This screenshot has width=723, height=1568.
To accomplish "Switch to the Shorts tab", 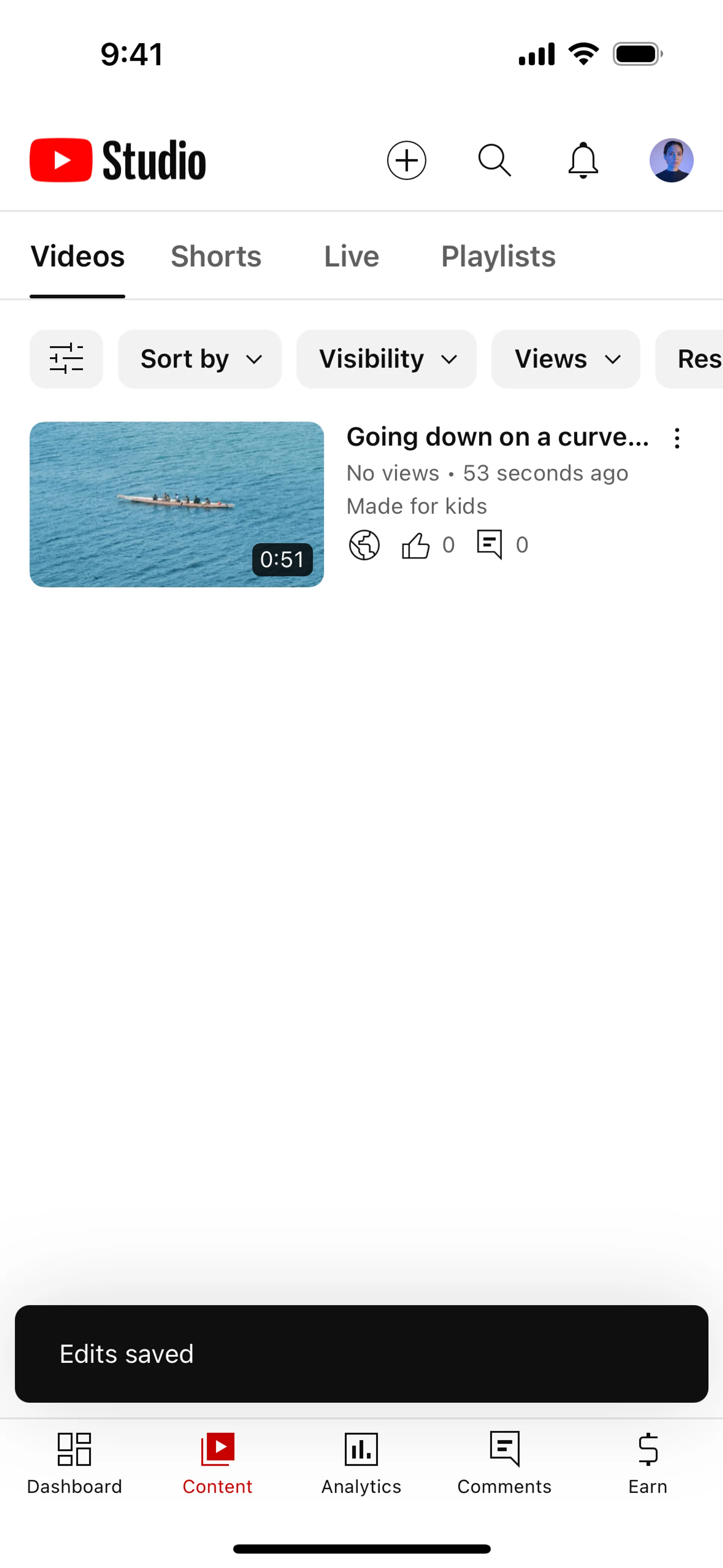I will (x=216, y=256).
